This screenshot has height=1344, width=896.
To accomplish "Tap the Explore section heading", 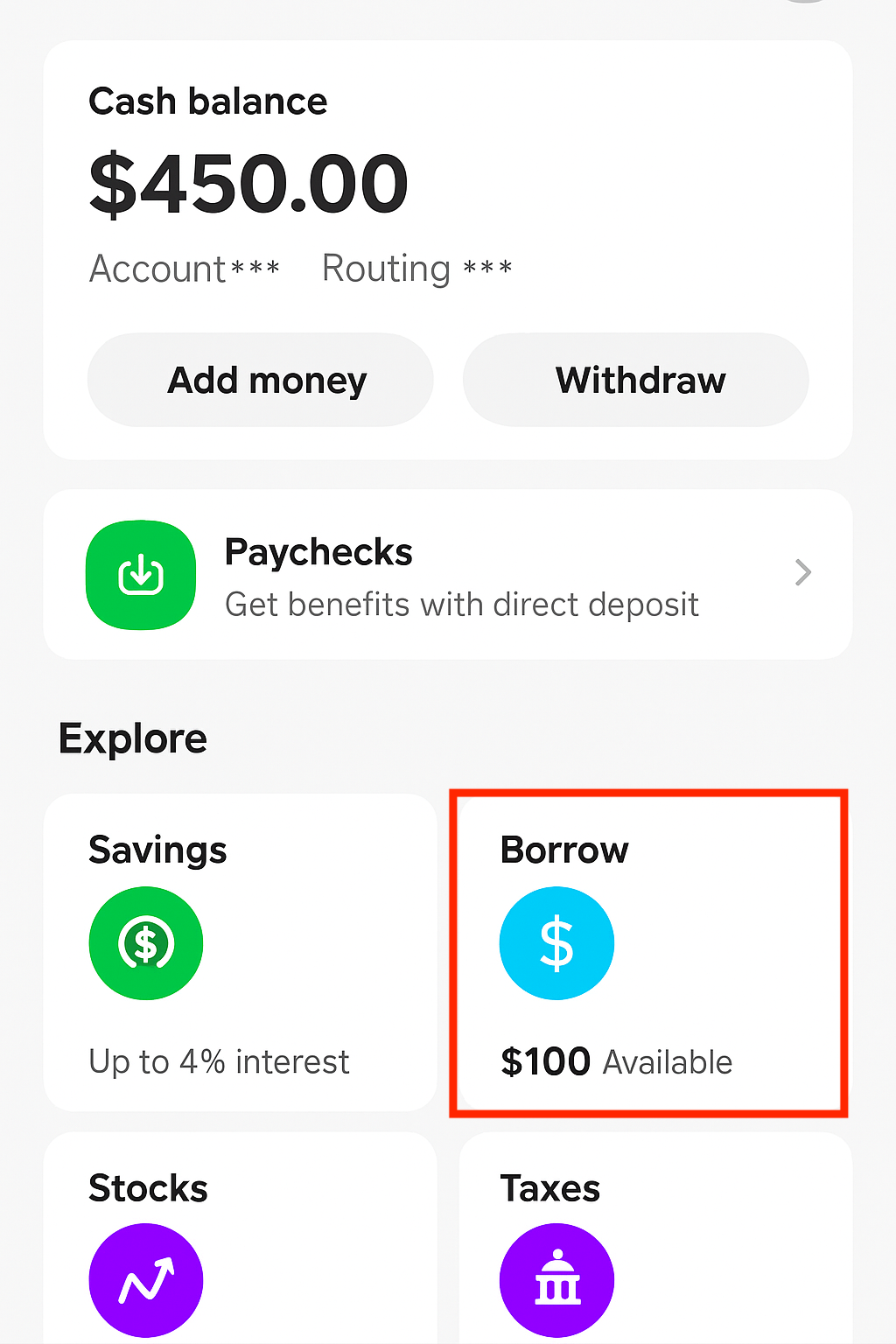I will [132, 738].
